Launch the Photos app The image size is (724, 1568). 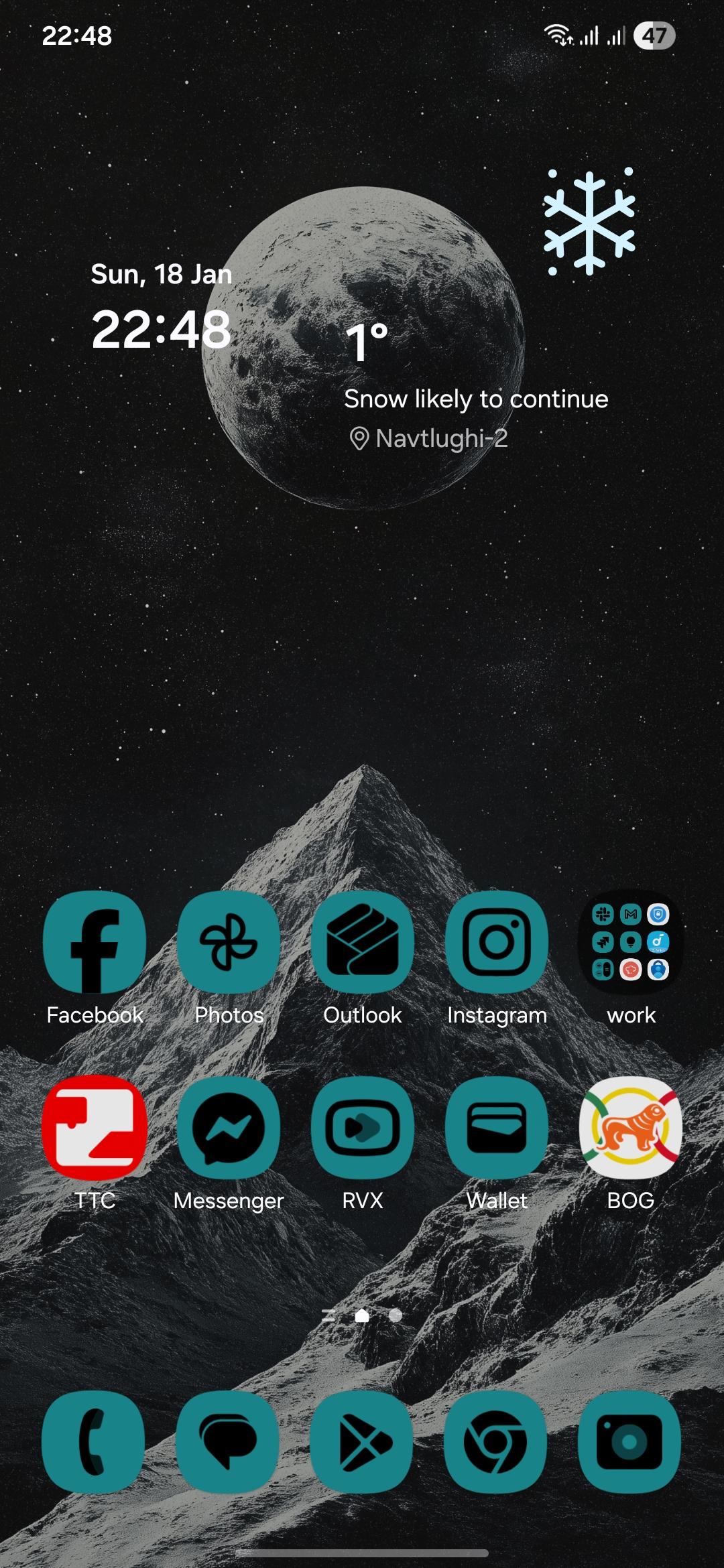point(229,942)
